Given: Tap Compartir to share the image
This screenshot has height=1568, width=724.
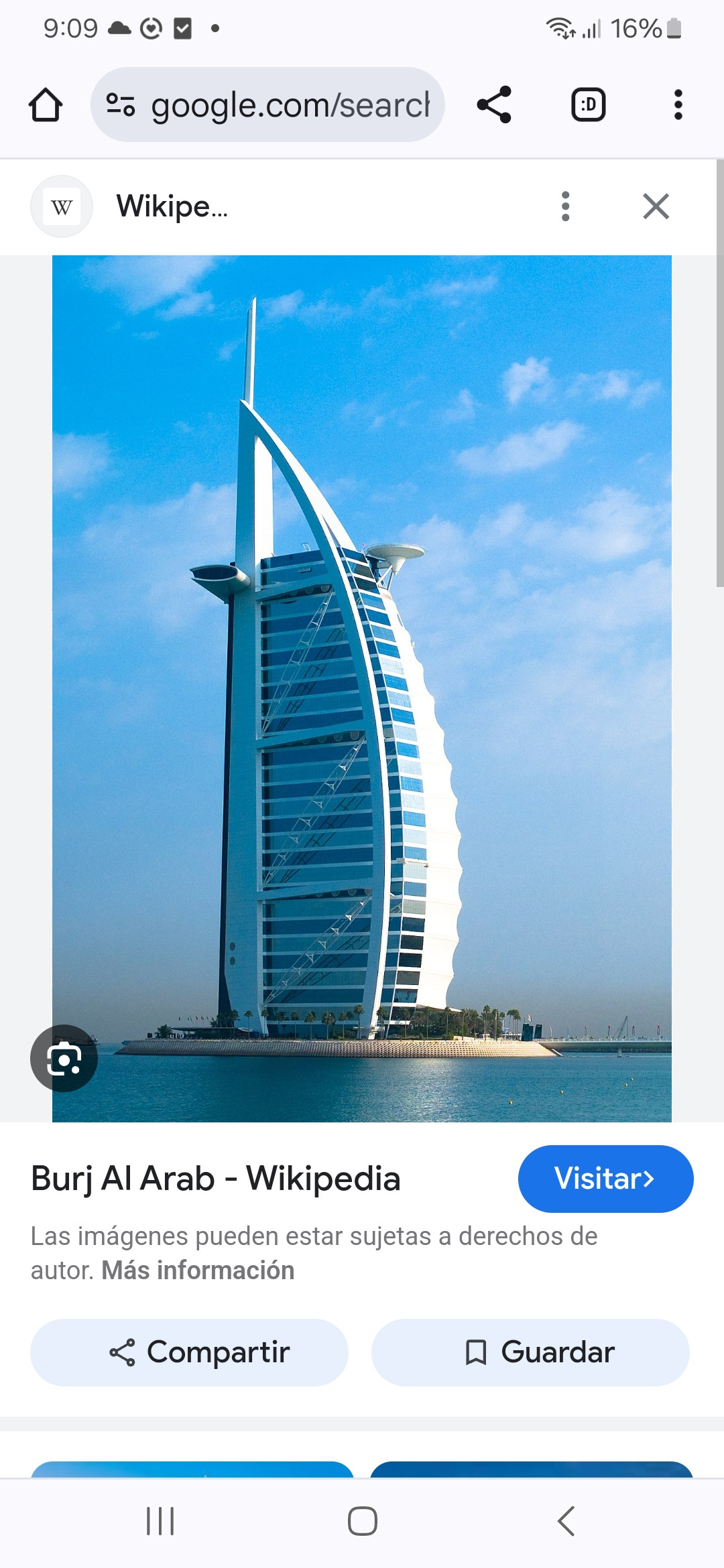Looking at the screenshot, I should 189,1352.
